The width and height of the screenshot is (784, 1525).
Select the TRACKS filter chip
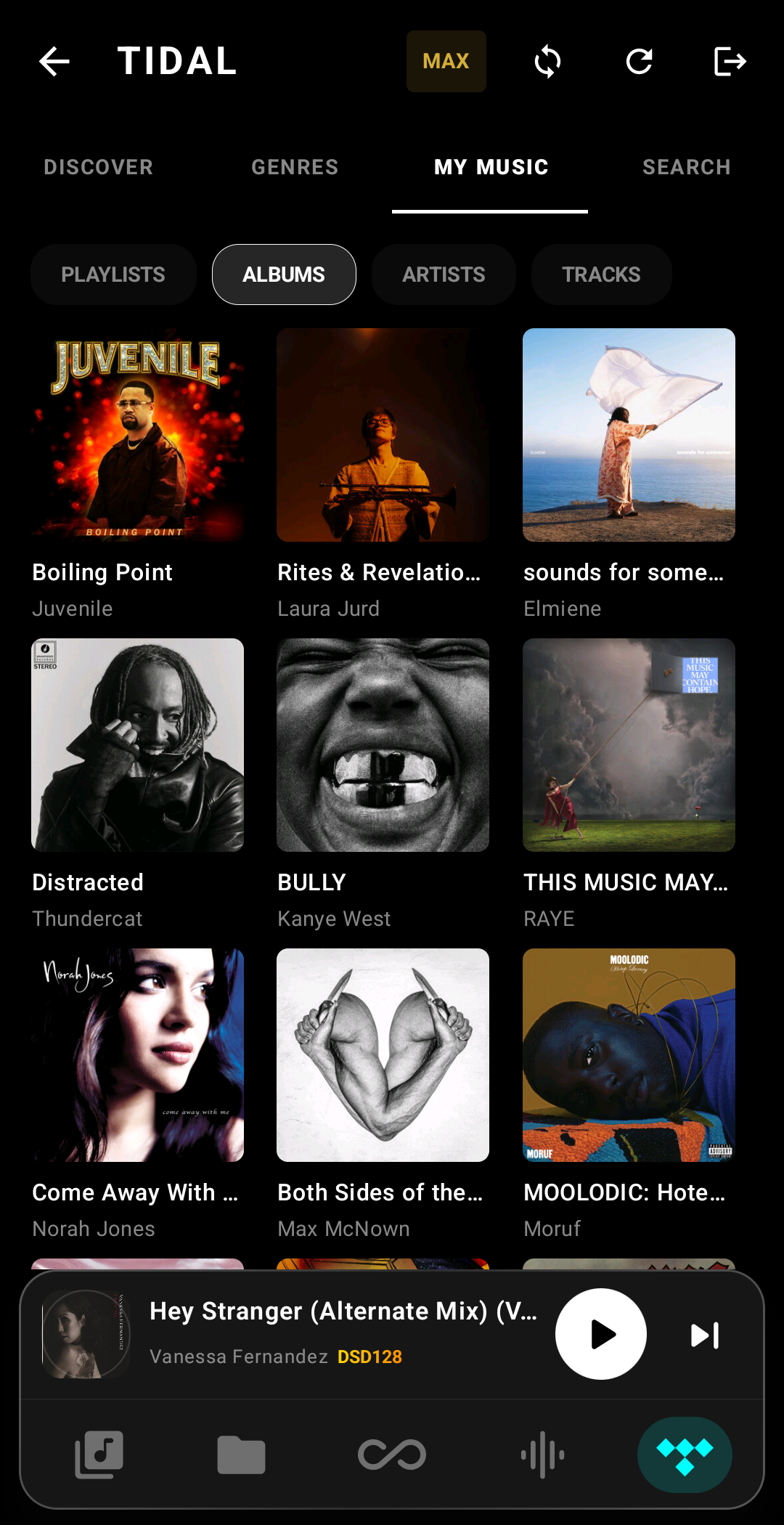[x=601, y=274]
